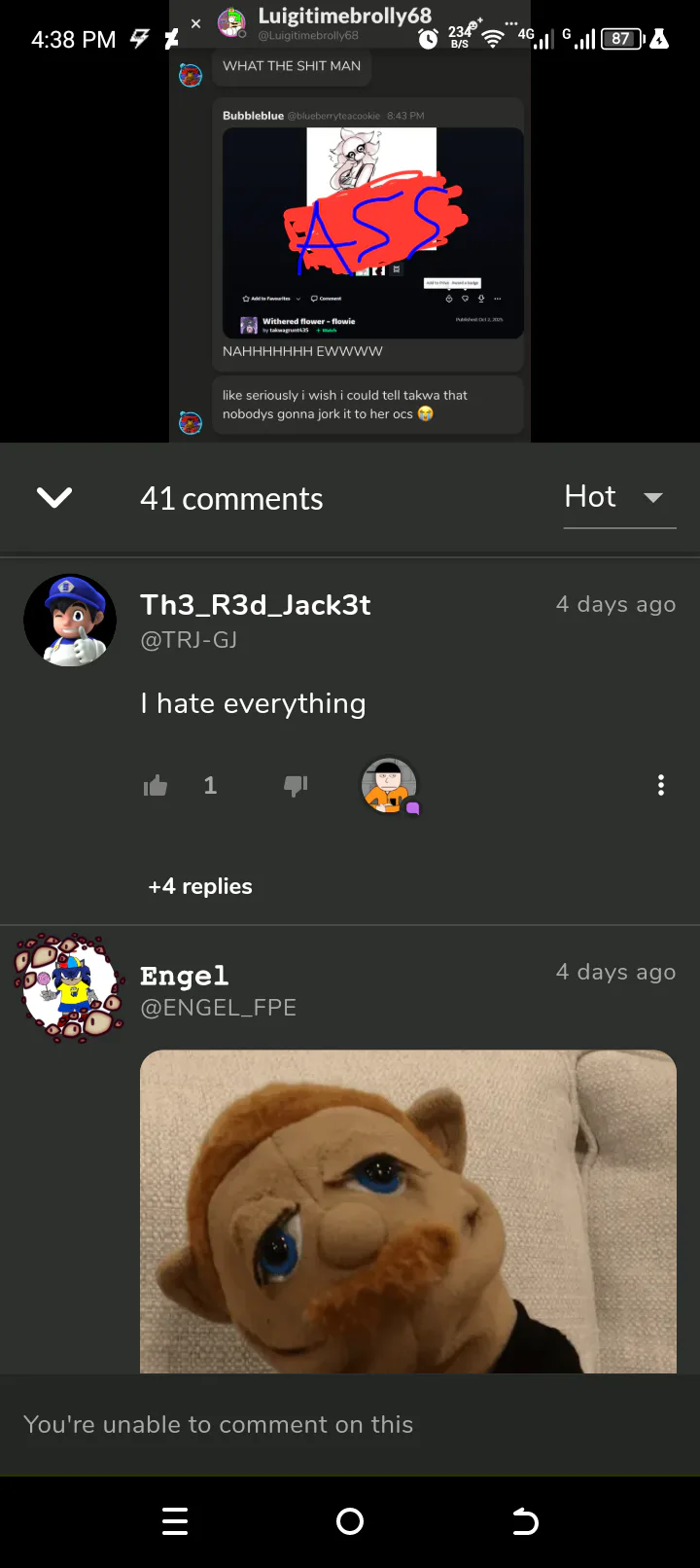Viewport: 700px width, 1568px height.
Task: Go back using the system back button
Action: [525, 1521]
